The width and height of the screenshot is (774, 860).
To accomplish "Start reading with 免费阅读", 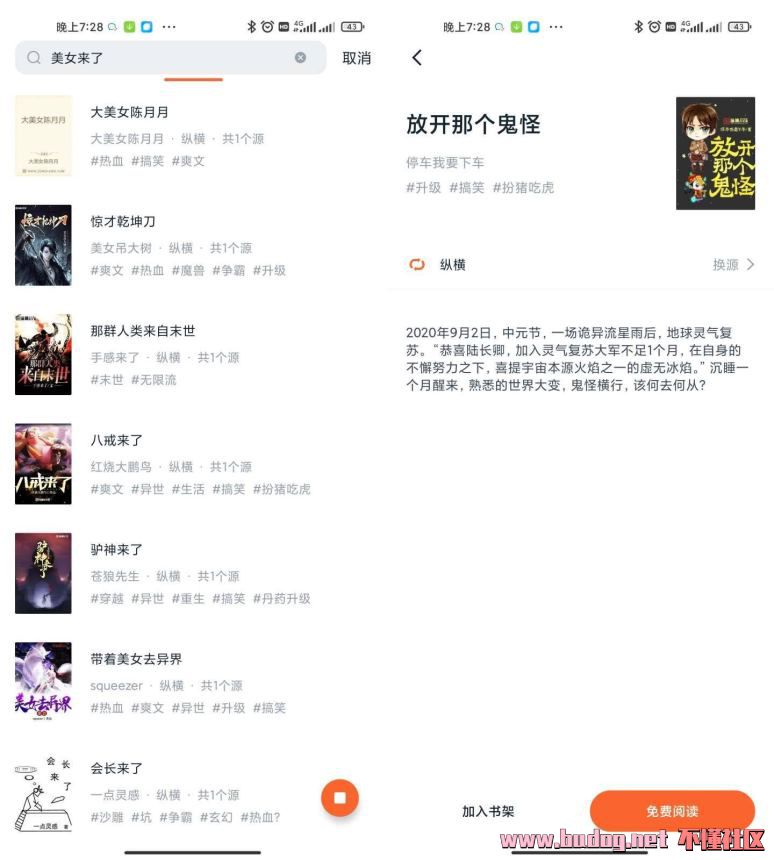I will tap(672, 811).
